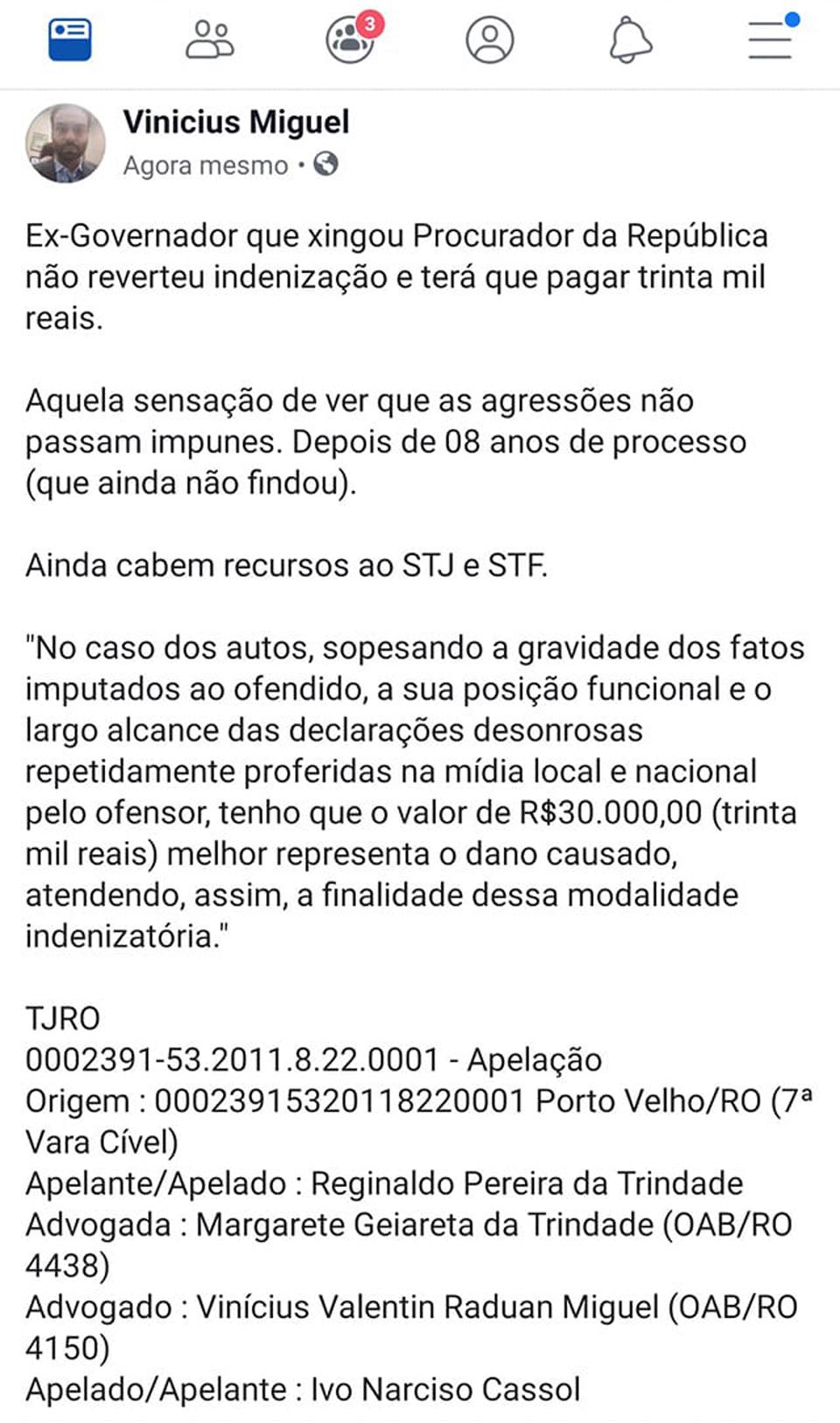
Task: Open the hamburger menu
Action: [x=770, y=40]
